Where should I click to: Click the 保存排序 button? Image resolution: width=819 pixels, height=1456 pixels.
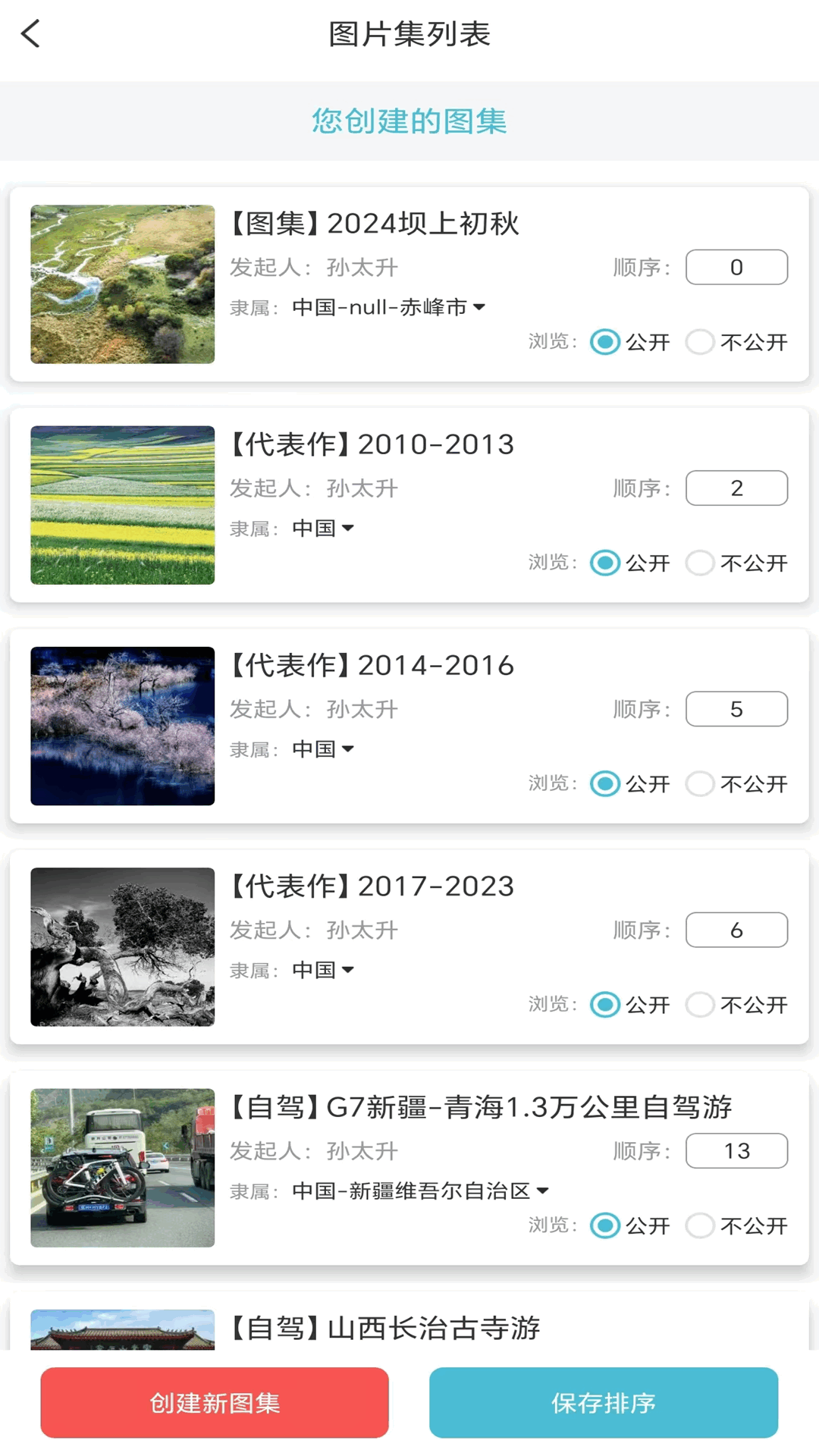pyautogui.click(x=604, y=1403)
